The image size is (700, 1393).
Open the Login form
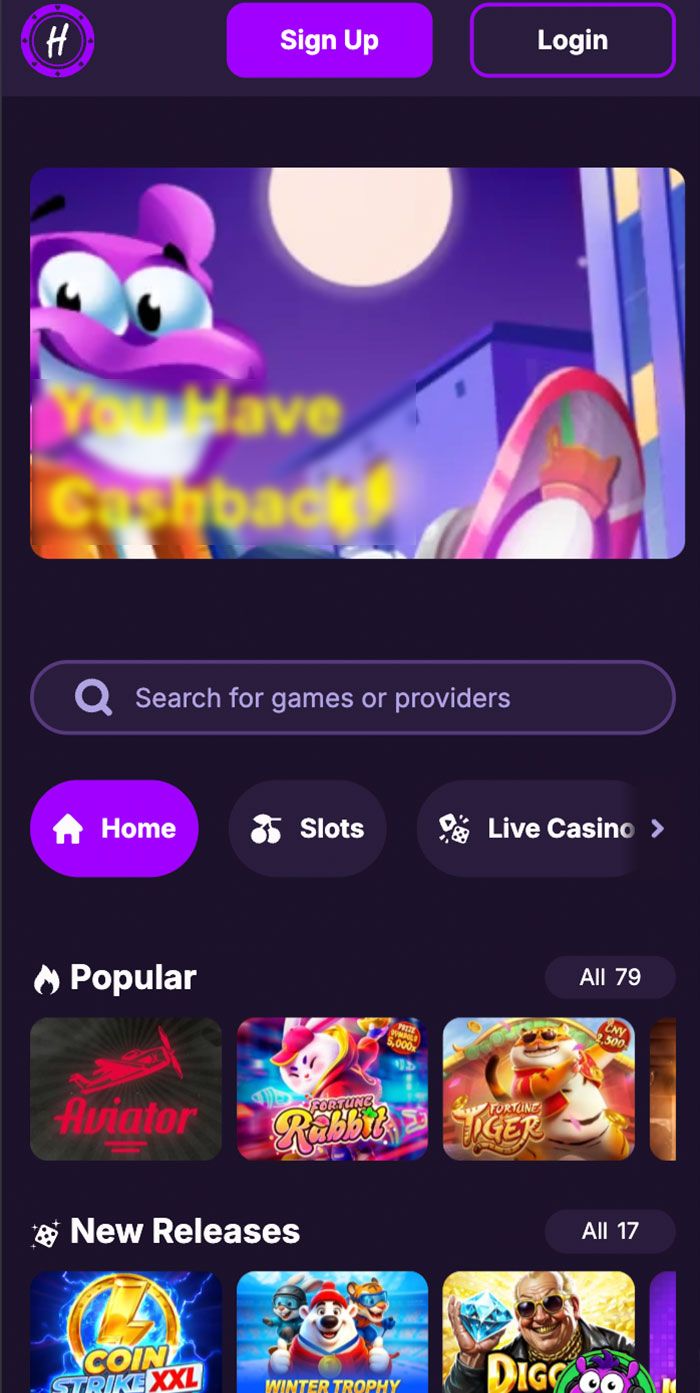572,40
